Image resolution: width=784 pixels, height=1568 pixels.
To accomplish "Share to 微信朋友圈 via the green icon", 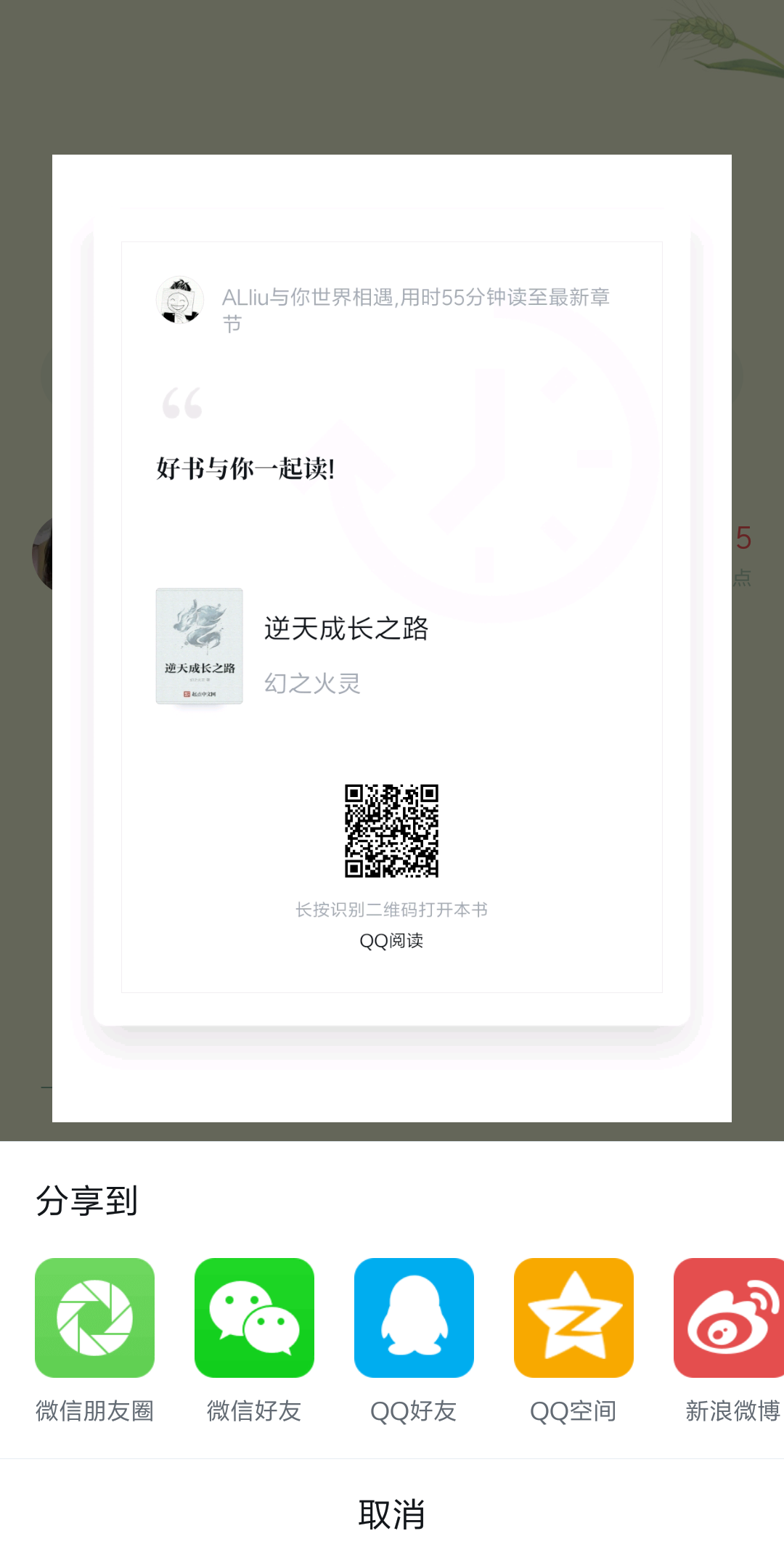I will coord(94,1318).
